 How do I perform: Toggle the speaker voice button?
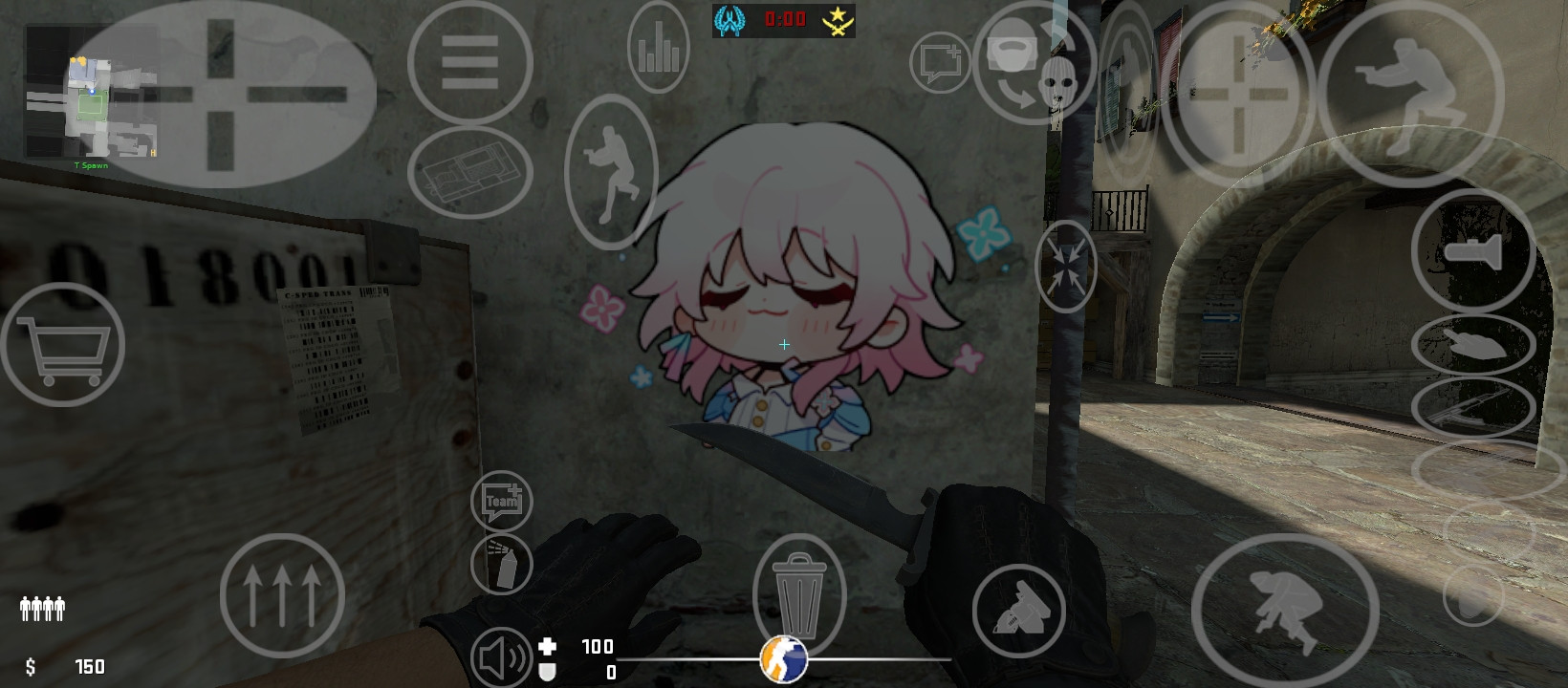(x=501, y=657)
